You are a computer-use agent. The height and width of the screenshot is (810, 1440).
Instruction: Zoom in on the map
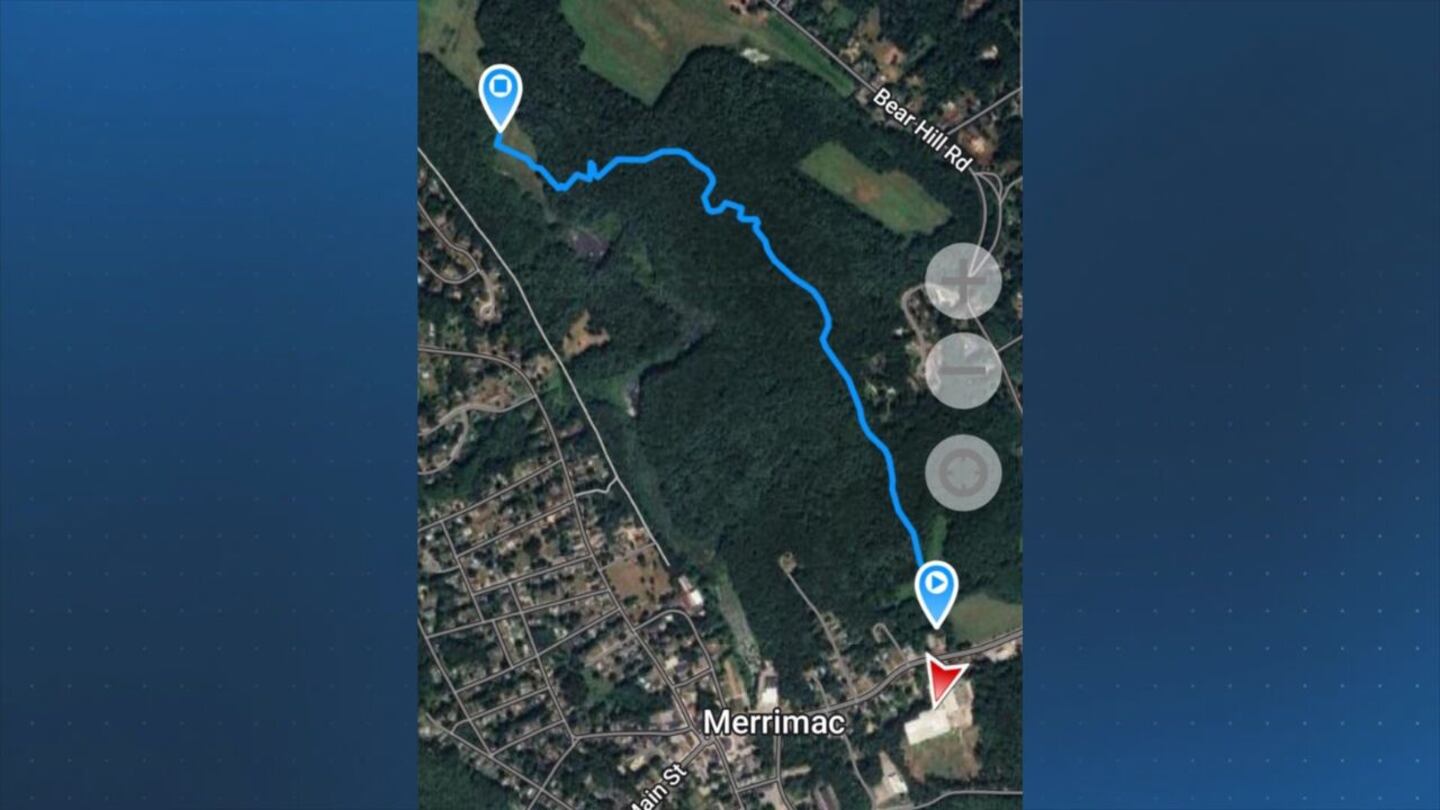point(963,281)
